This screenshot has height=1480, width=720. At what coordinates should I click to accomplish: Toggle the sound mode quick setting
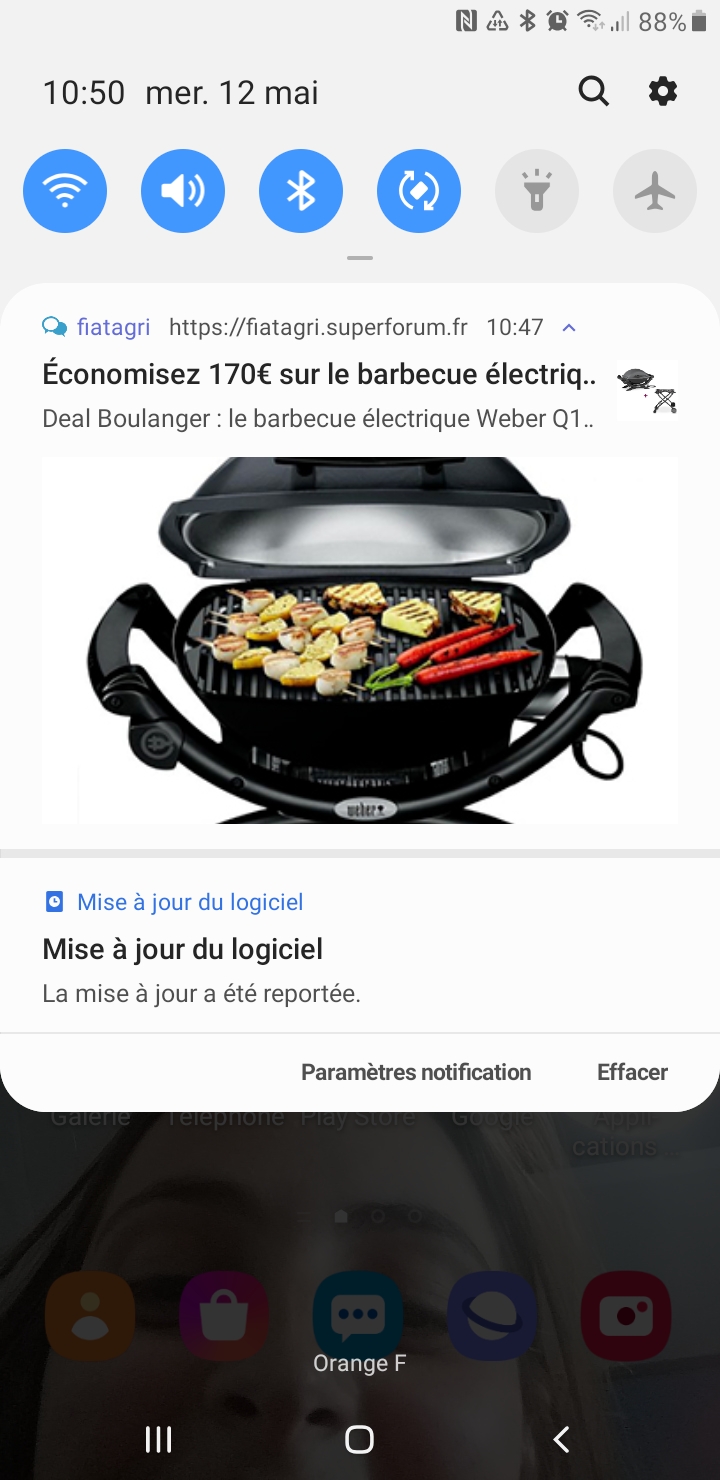point(183,190)
